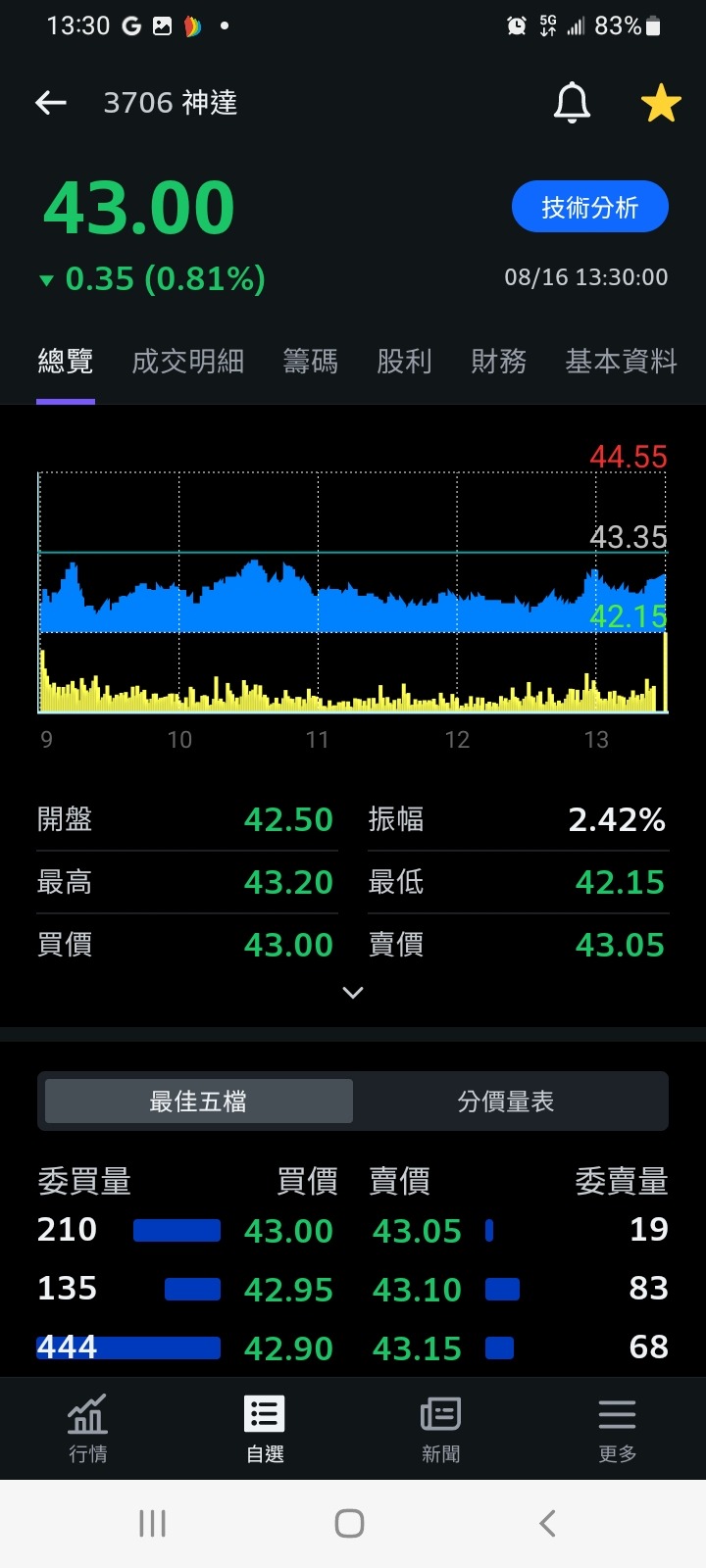The width and height of the screenshot is (706, 1568).
Task: Open the 行情 bottom tab
Action: [x=88, y=1428]
